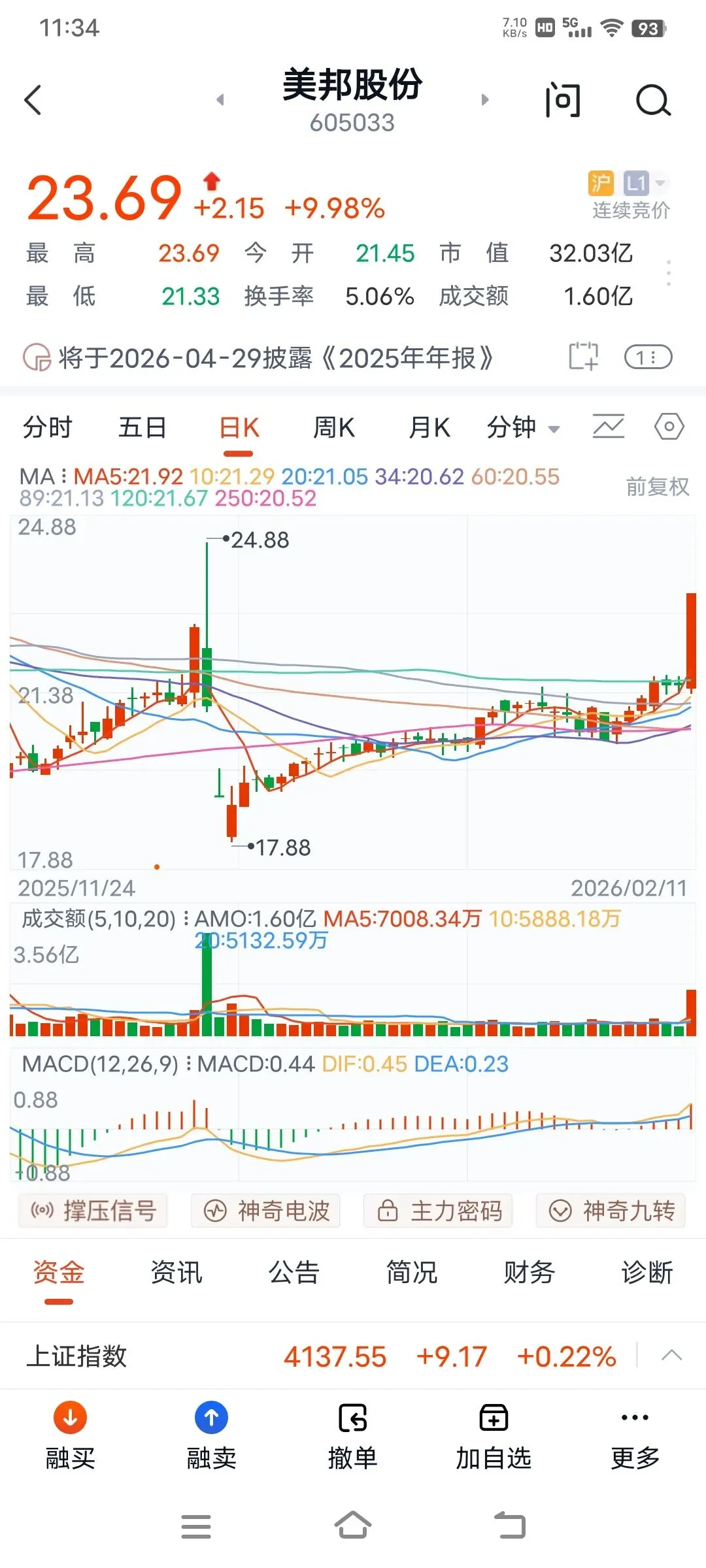This screenshot has height=1568, width=706.
Task: Open the 2025年年报 disclosure notice
Action: coord(276,358)
